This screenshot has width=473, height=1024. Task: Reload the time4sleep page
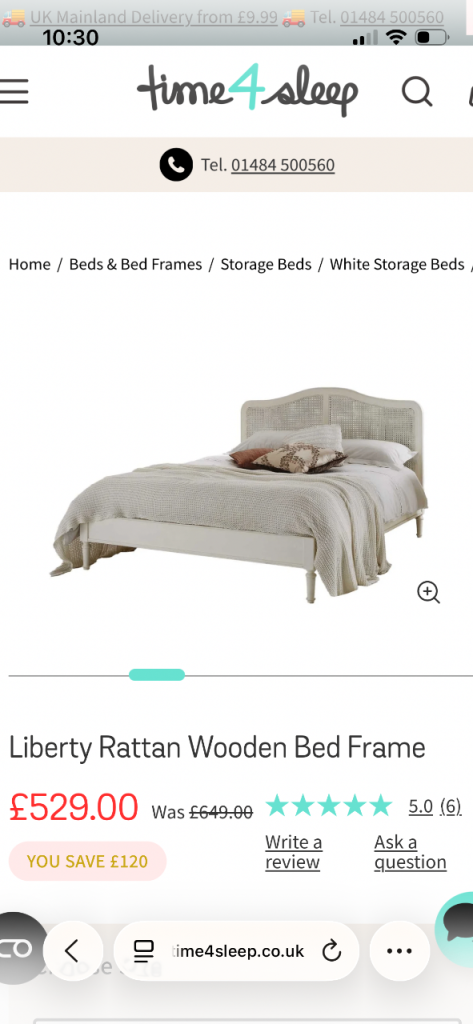[332, 952]
